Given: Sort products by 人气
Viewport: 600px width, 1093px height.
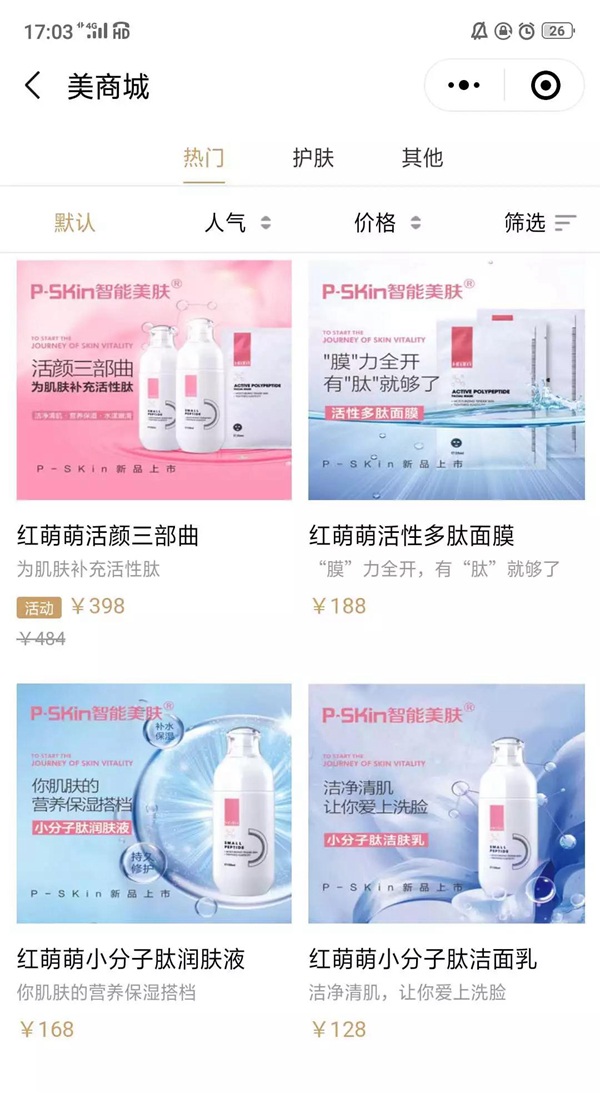Looking at the screenshot, I should point(237,222).
